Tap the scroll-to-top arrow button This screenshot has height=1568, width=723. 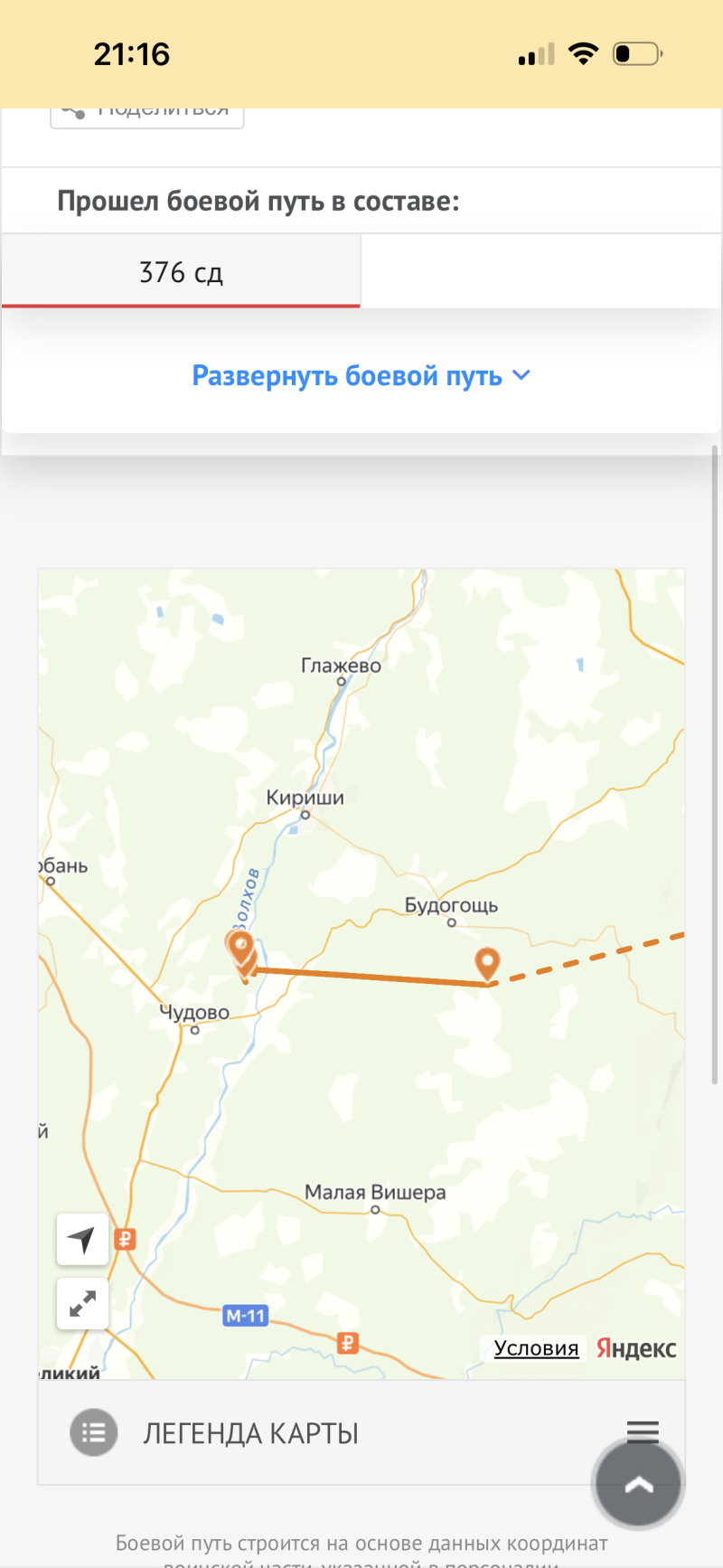click(x=639, y=1484)
